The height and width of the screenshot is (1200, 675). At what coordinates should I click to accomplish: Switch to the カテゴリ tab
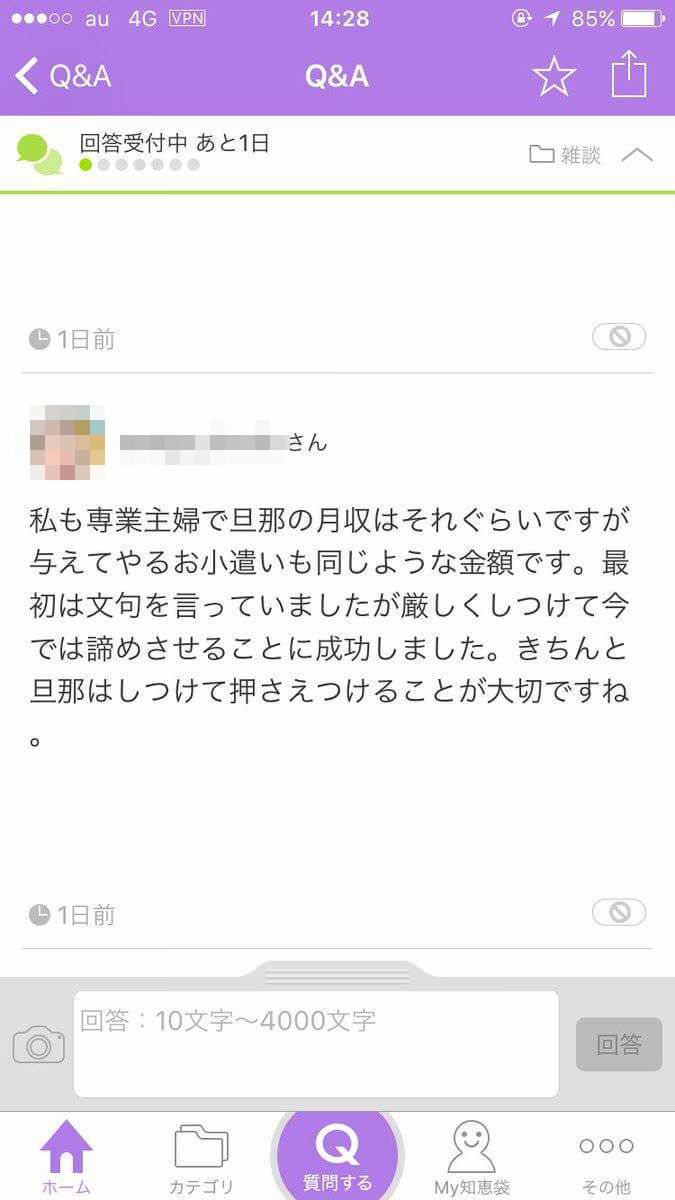[201, 1158]
